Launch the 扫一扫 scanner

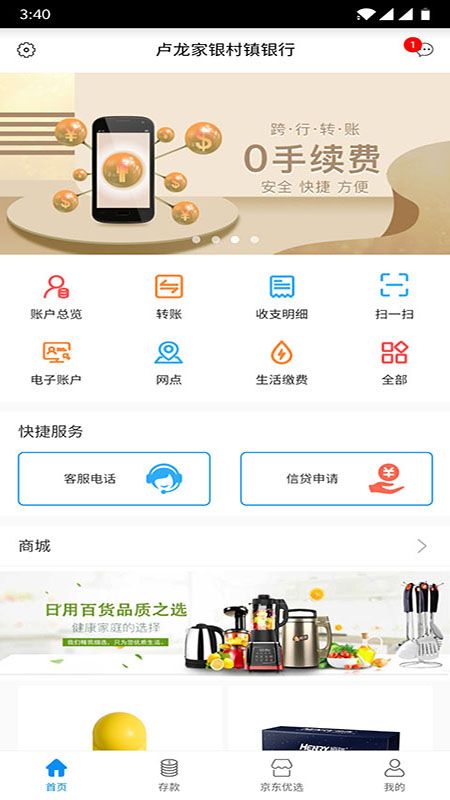[x=394, y=297]
